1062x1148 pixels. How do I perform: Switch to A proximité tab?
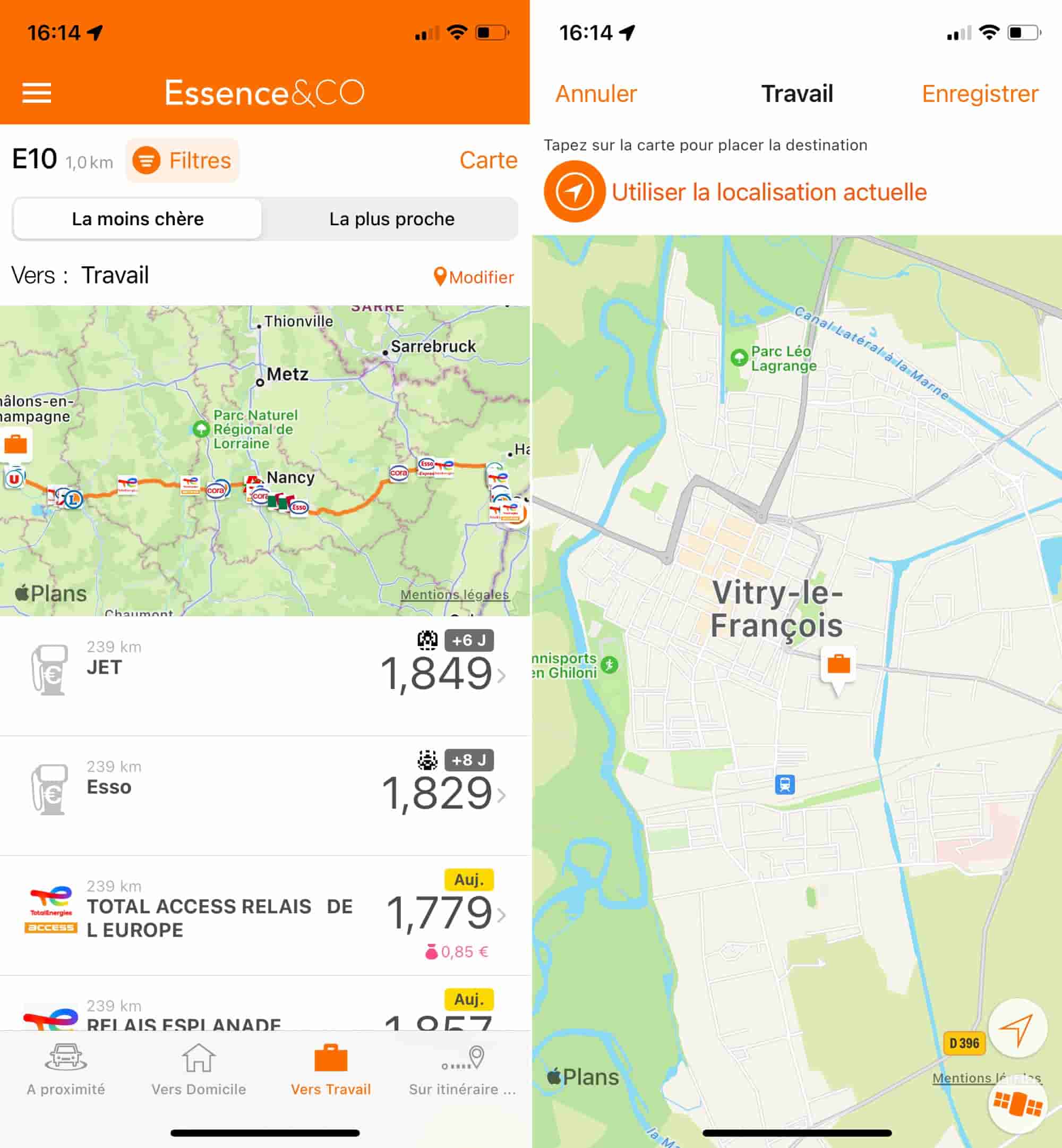click(66, 1070)
